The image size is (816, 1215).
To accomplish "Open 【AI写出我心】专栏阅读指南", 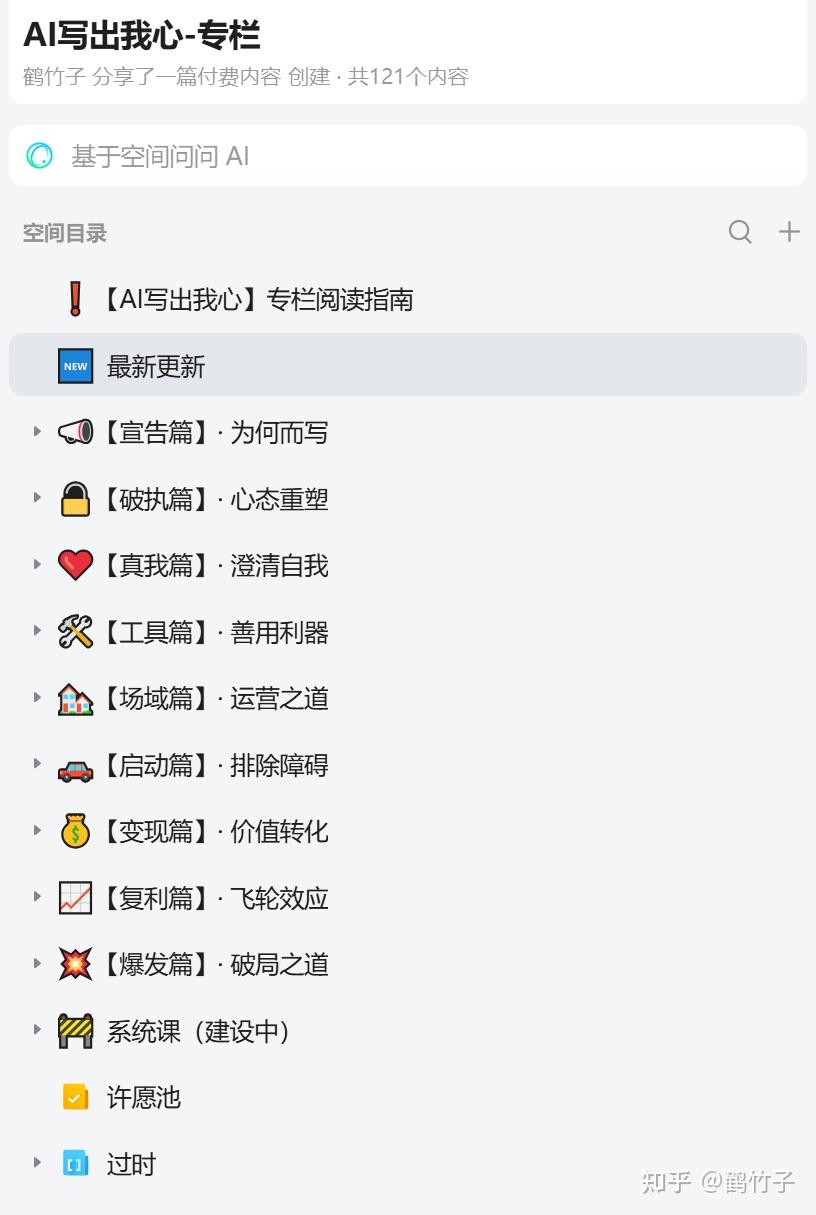I will (256, 299).
